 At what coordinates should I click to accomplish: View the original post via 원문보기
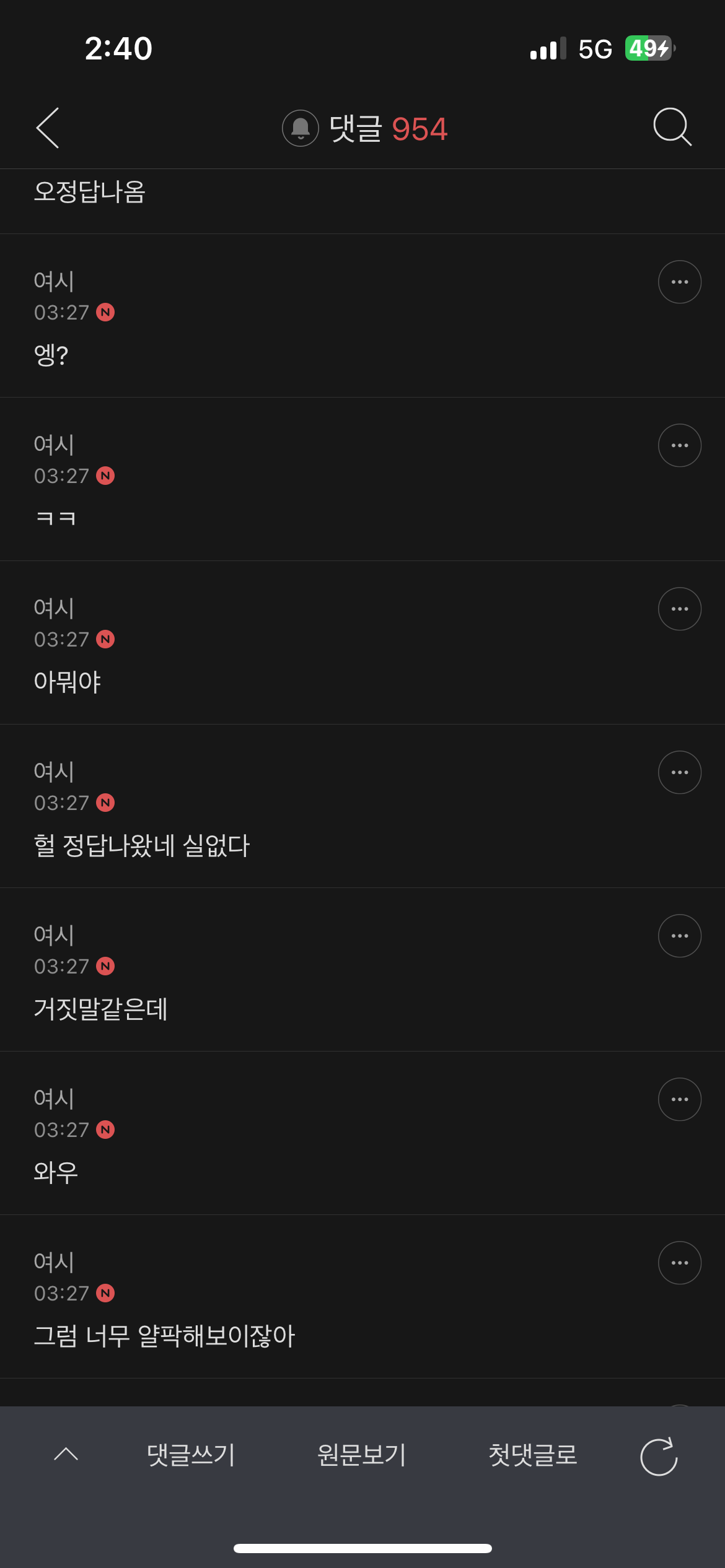[x=362, y=1455]
